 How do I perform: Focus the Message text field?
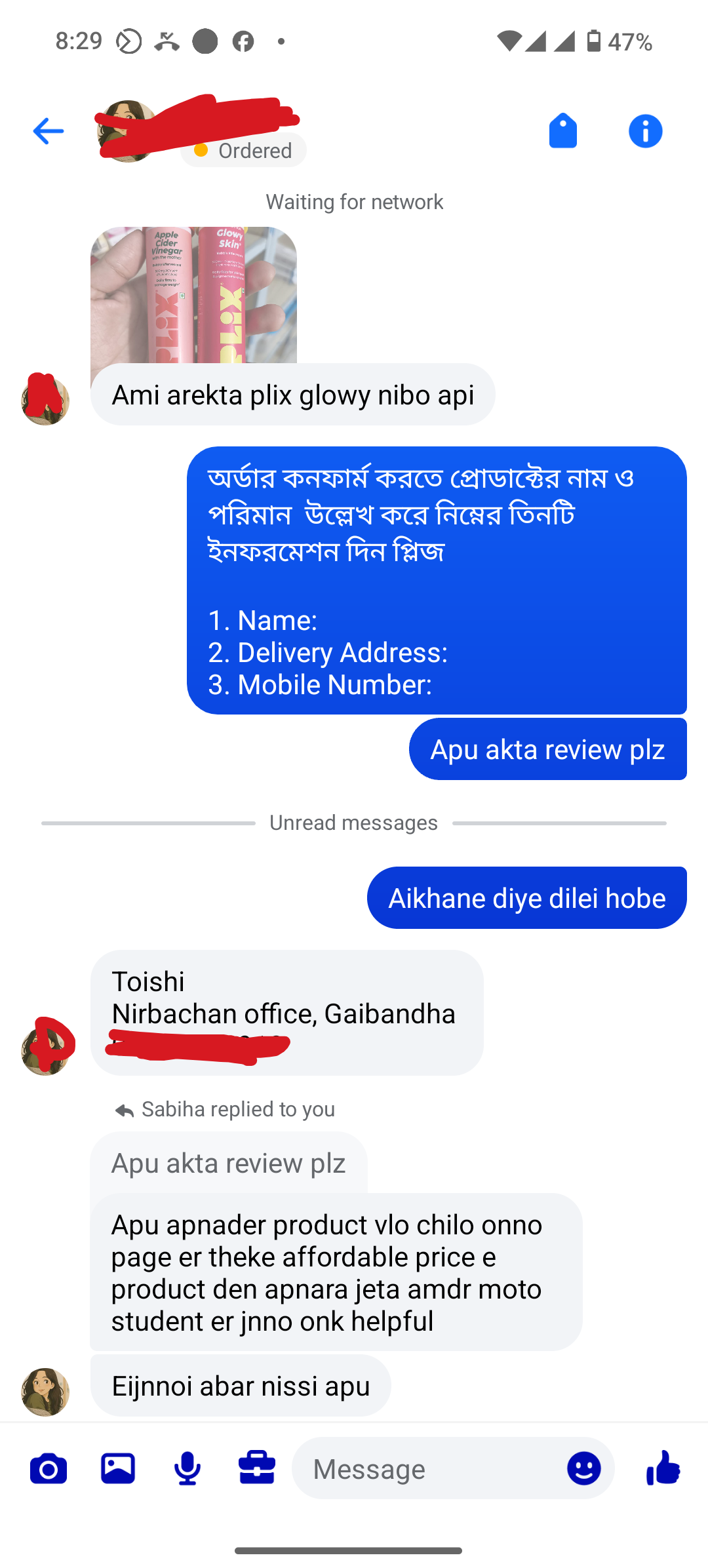tap(426, 1469)
